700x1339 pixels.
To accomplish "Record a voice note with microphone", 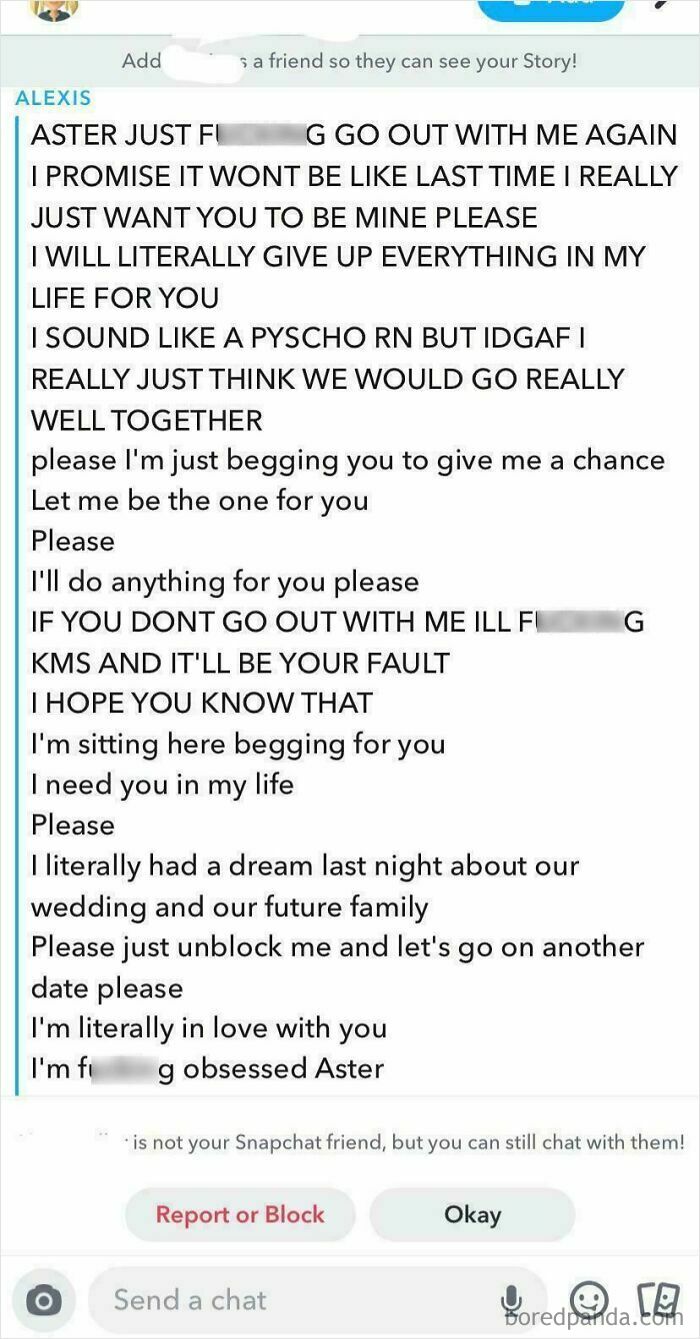I will (x=511, y=1299).
